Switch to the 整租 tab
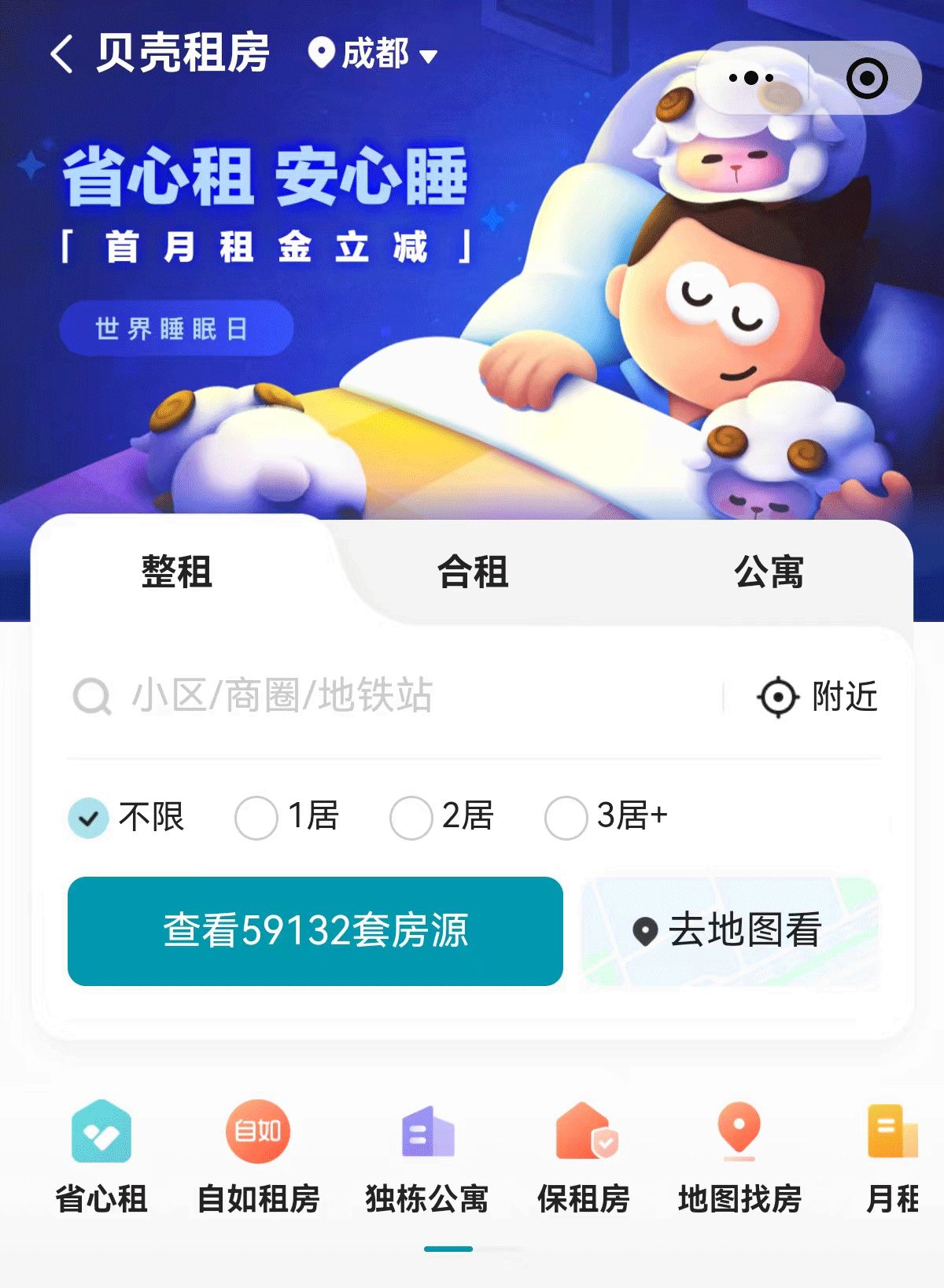Screen dimensions: 944x1288 pyautogui.click(x=177, y=572)
